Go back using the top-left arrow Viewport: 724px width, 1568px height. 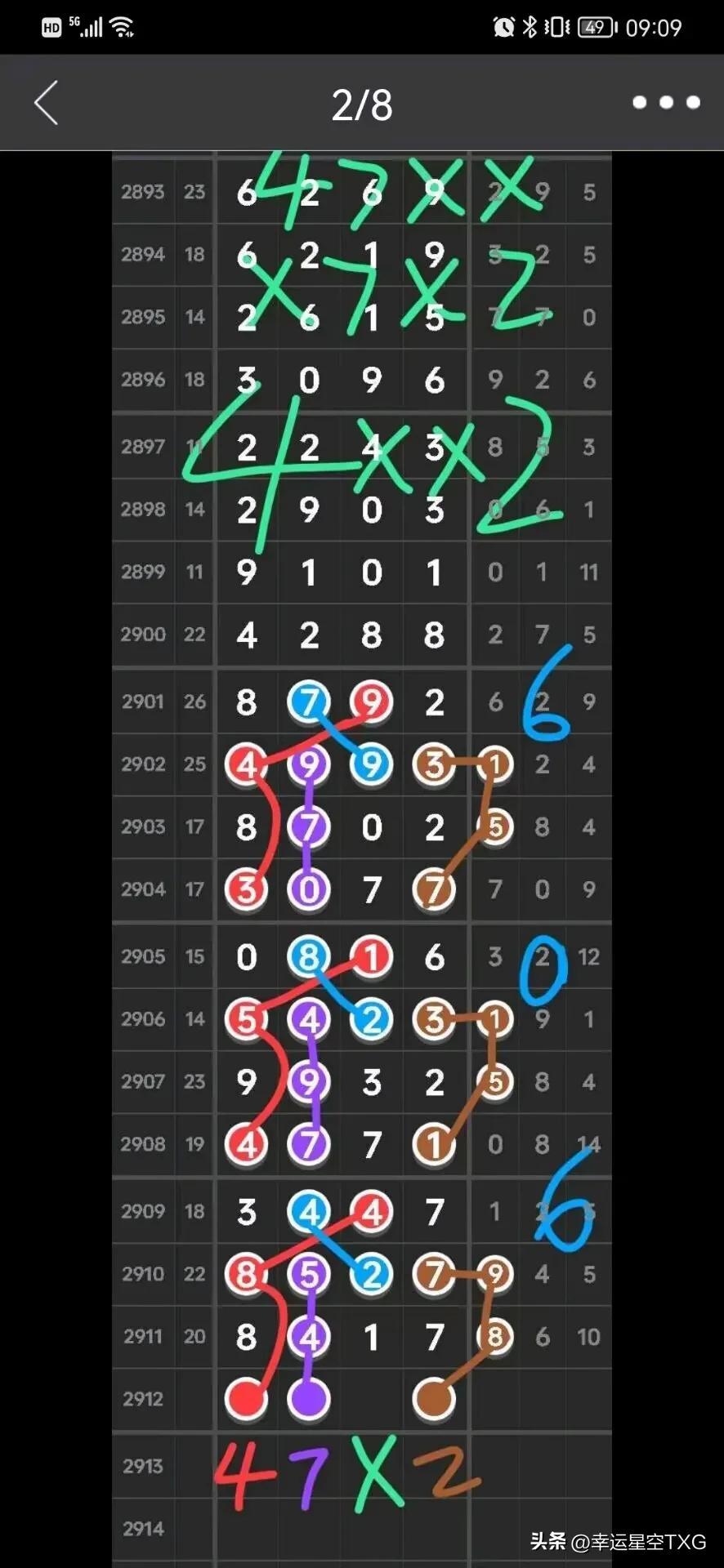tap(47, 103)
